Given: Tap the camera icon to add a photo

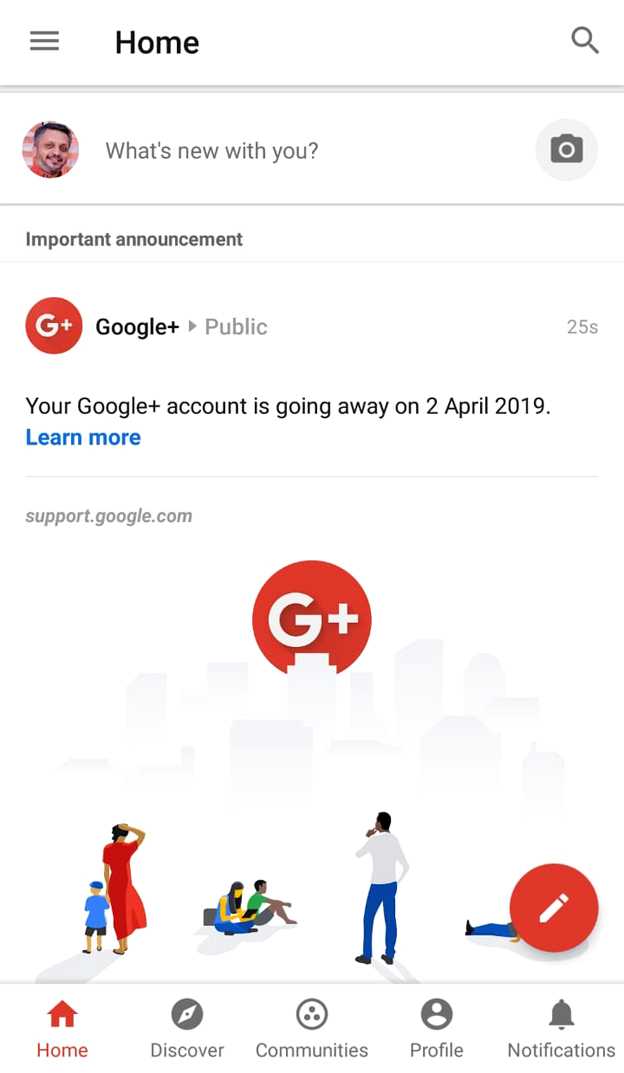Looking at the screenshot, I should (567, 150).
